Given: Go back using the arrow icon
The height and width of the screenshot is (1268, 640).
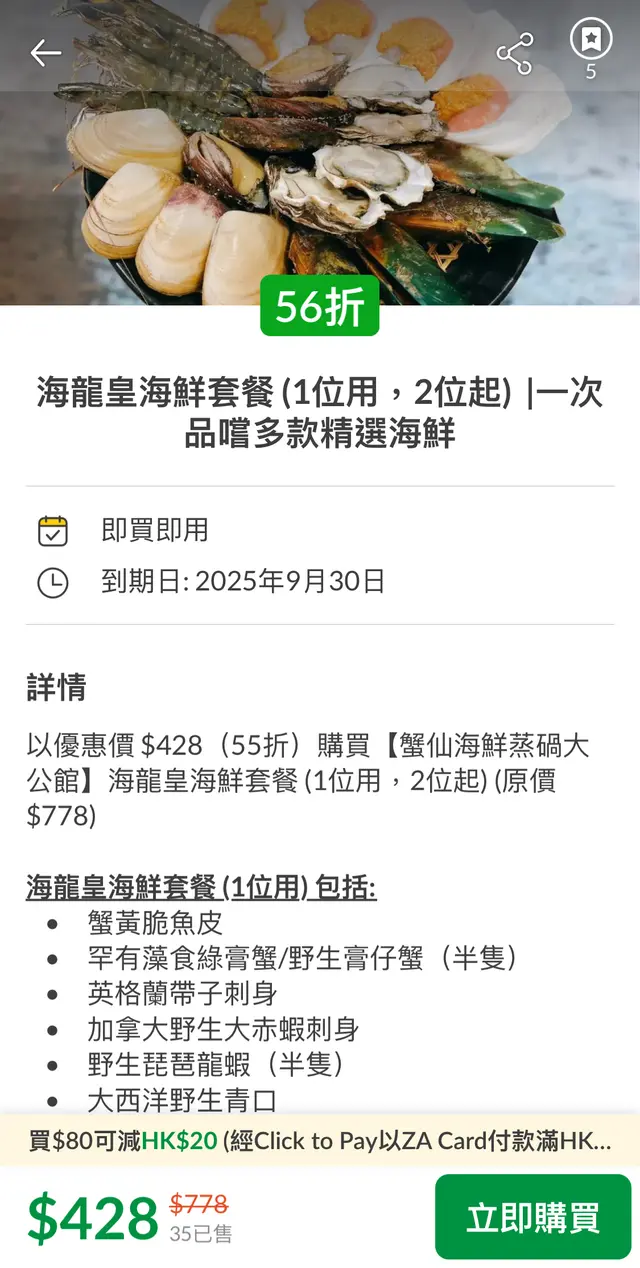Looking at the screenshot, I should point(46,53).
